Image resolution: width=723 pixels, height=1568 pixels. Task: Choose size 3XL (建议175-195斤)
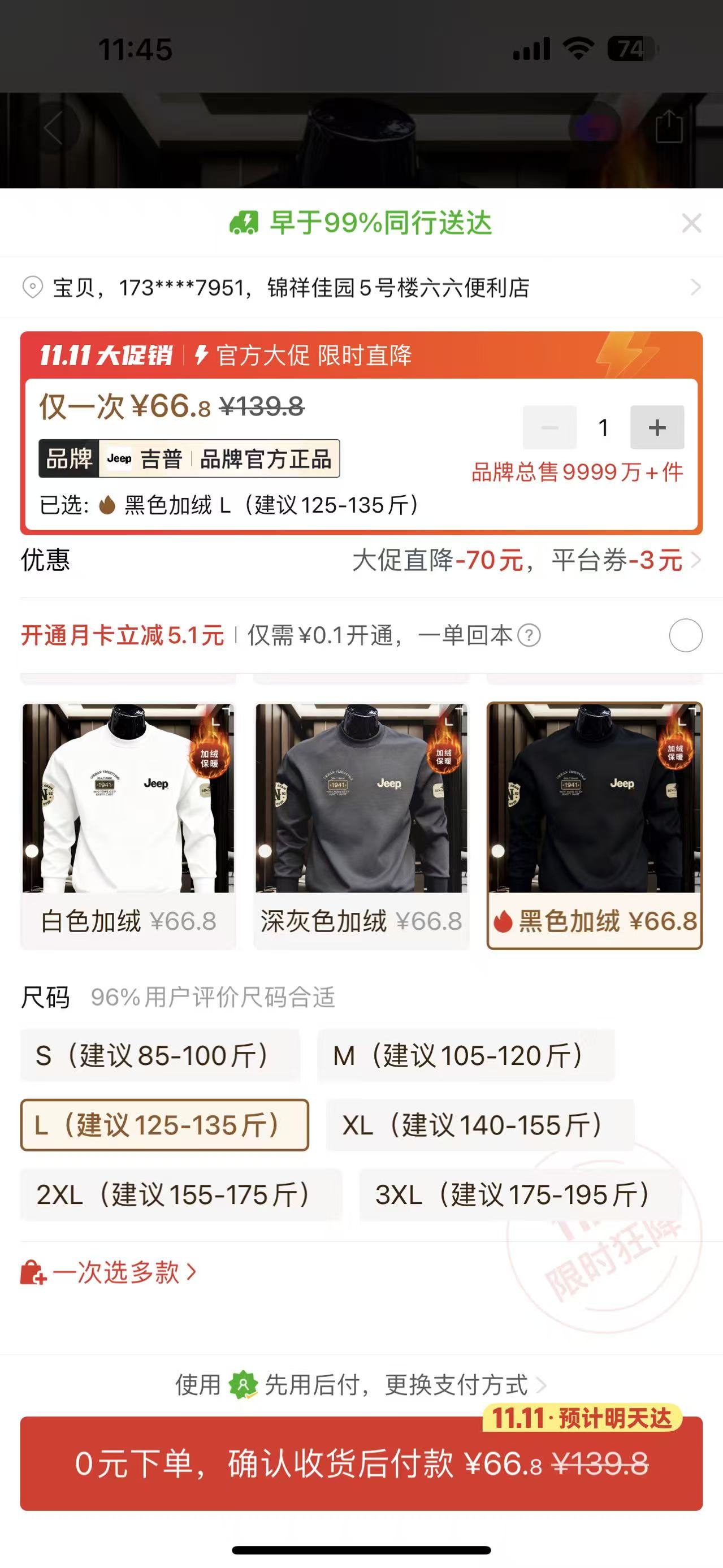click(519, 1194)
